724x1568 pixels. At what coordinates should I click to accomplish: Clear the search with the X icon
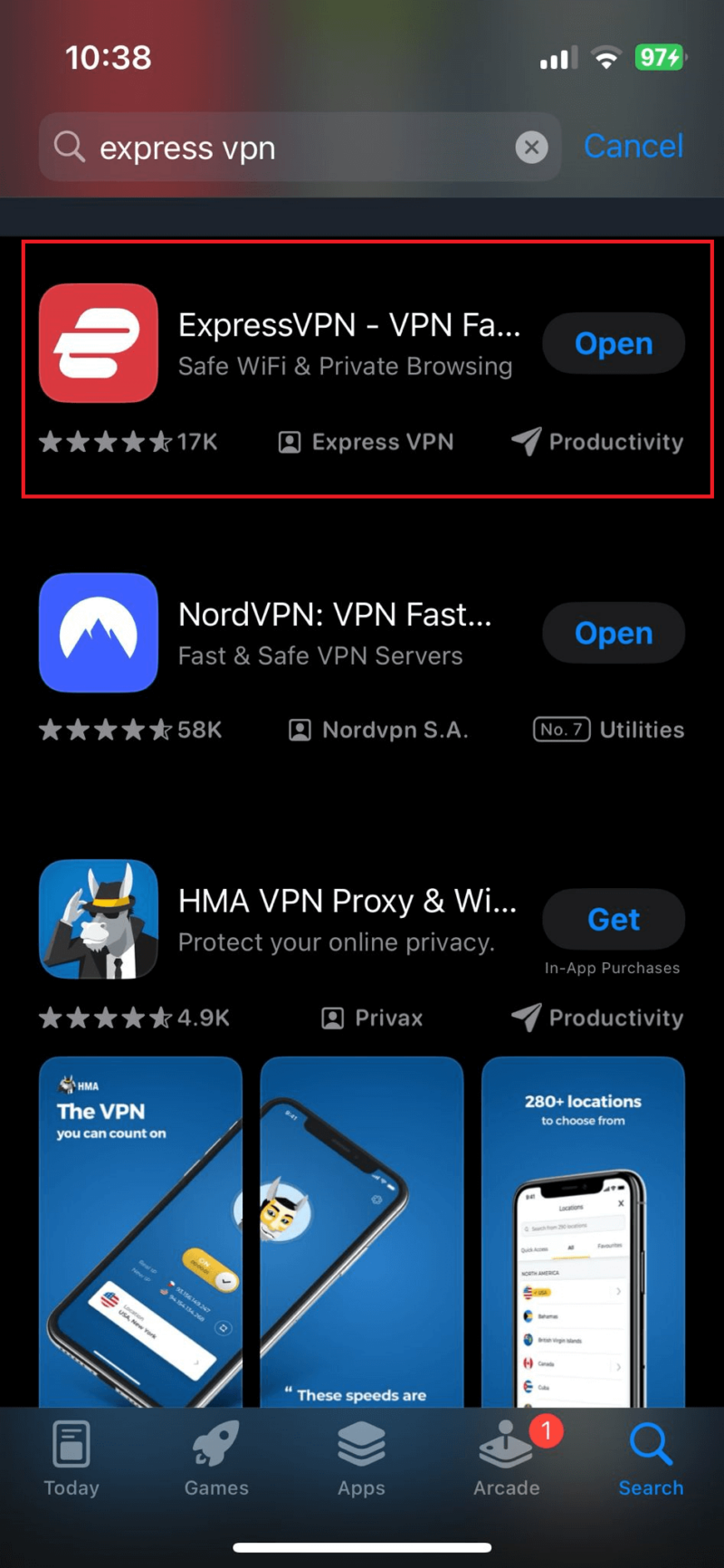(532, 148)
